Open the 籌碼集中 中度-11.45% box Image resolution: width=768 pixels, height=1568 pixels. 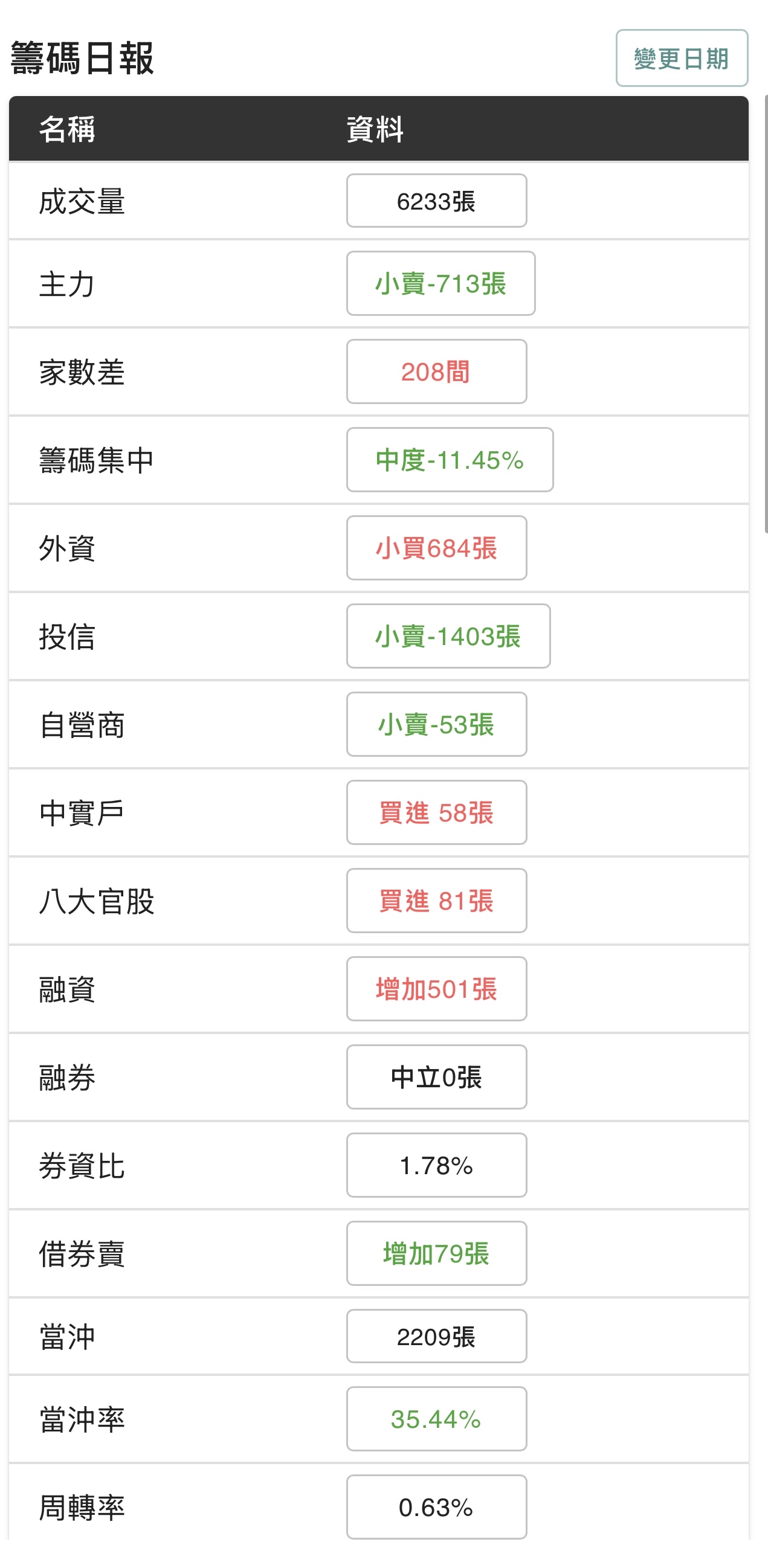point(450,460)
